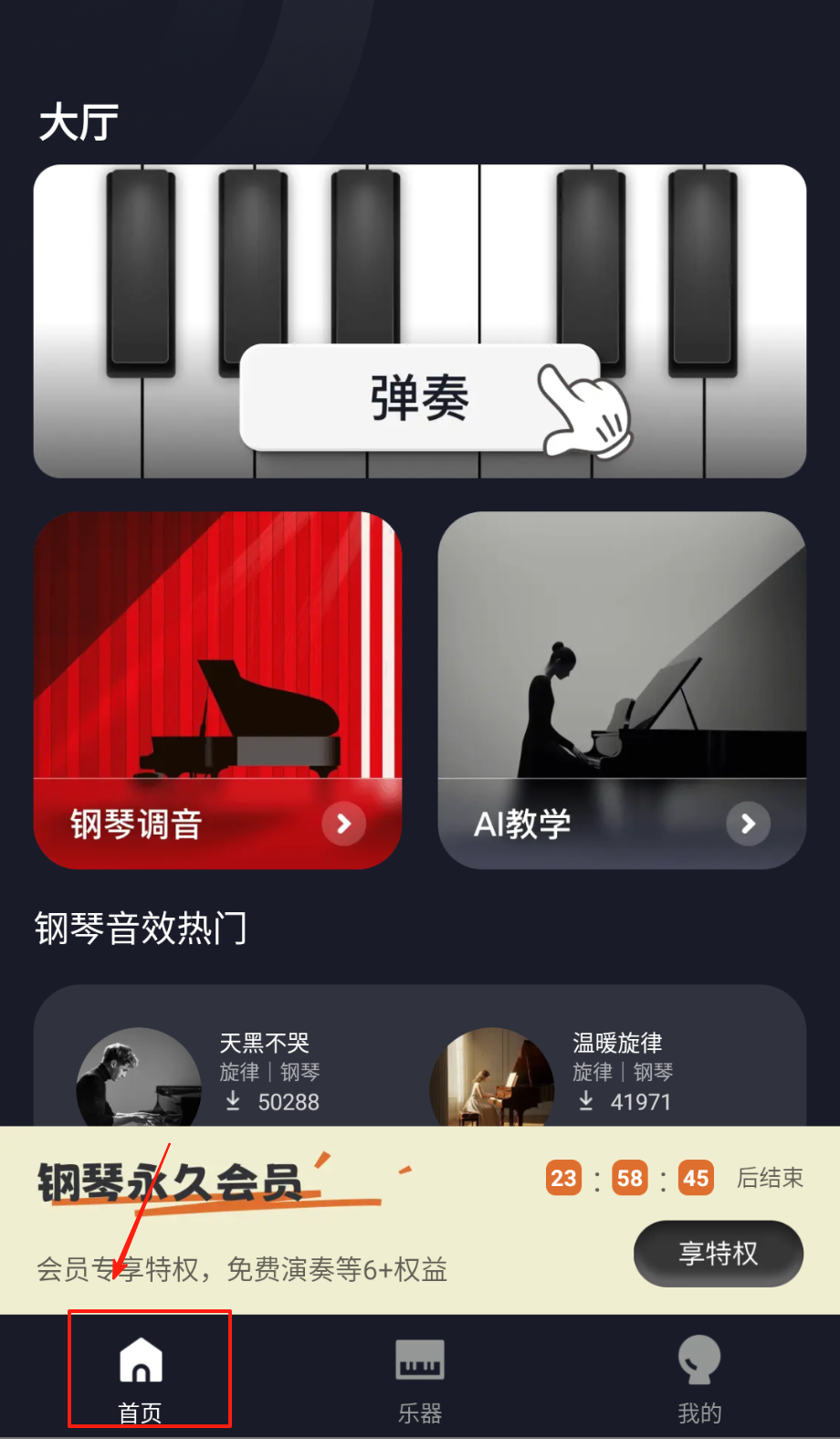Screen dimensions: 840x1439
Task: Go to the 我的 tab
Action: (x=699, y=1375)
